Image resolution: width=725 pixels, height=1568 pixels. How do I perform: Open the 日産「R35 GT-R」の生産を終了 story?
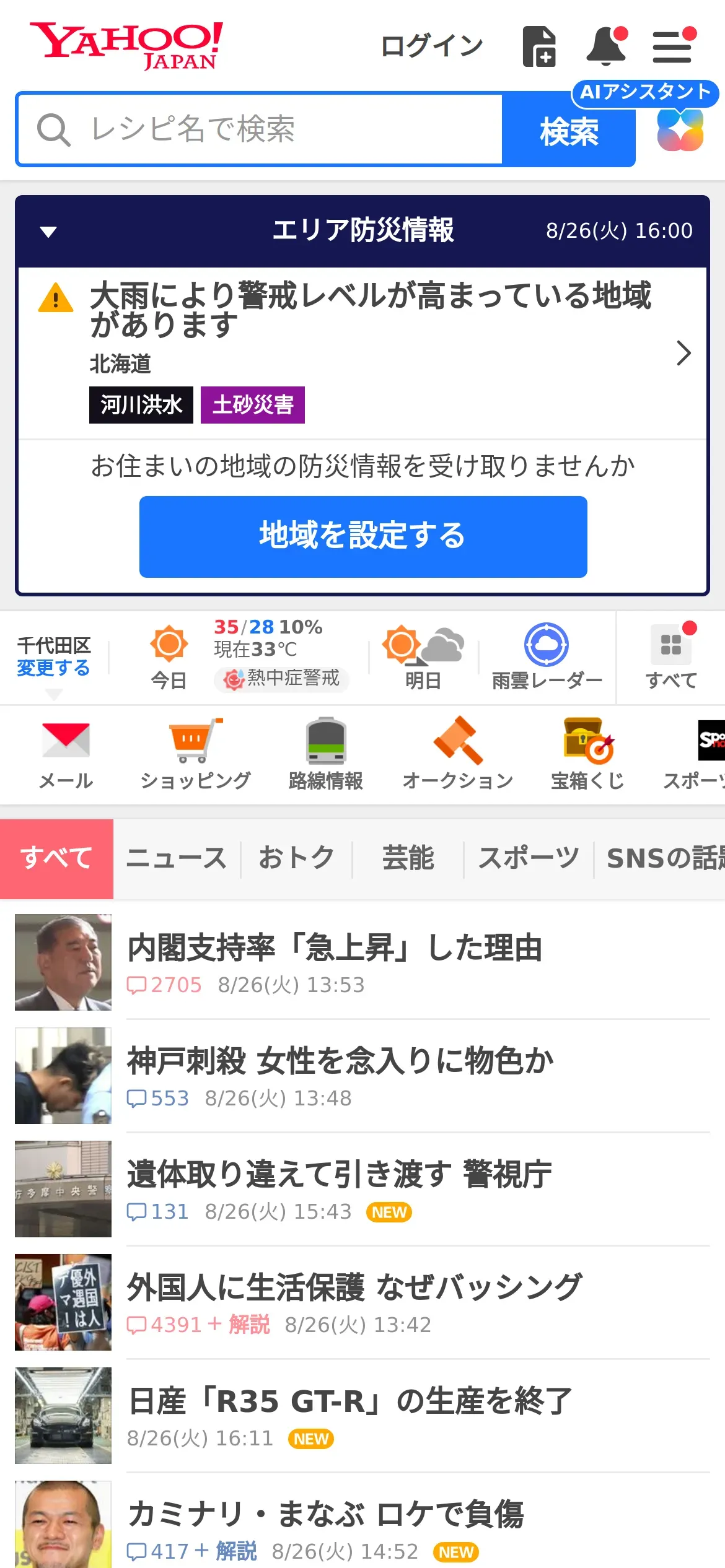(350, 1401)
